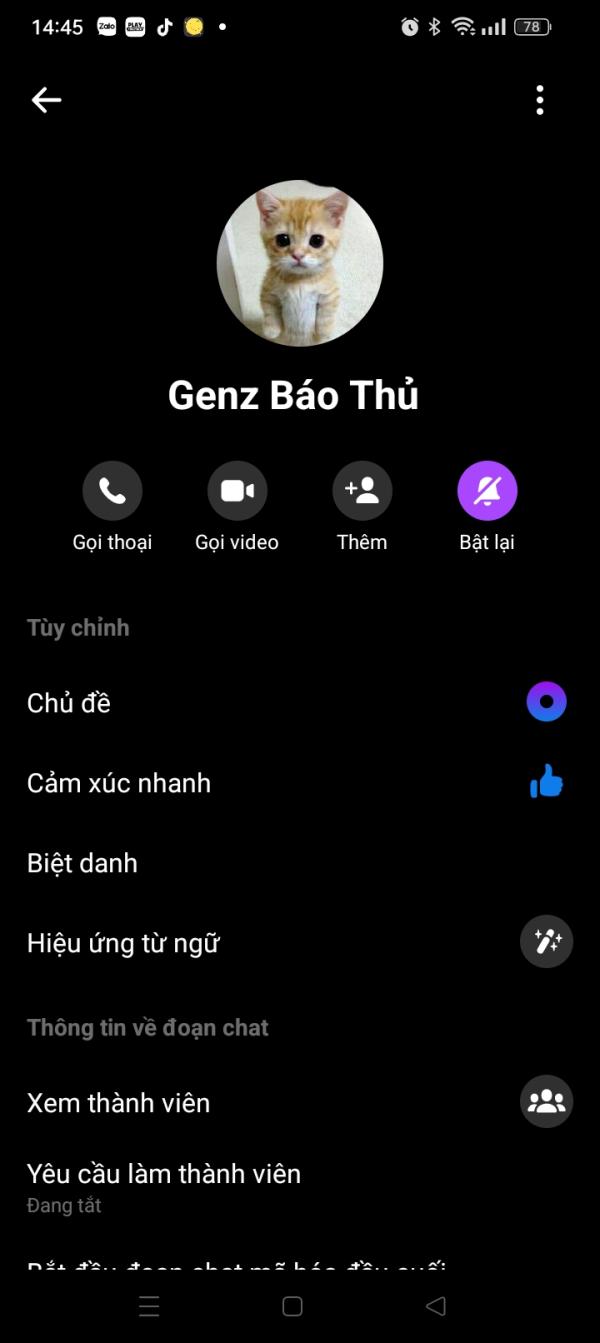
Task: Open the Chủ đề theme setting
Action: (x=300, y=703)
